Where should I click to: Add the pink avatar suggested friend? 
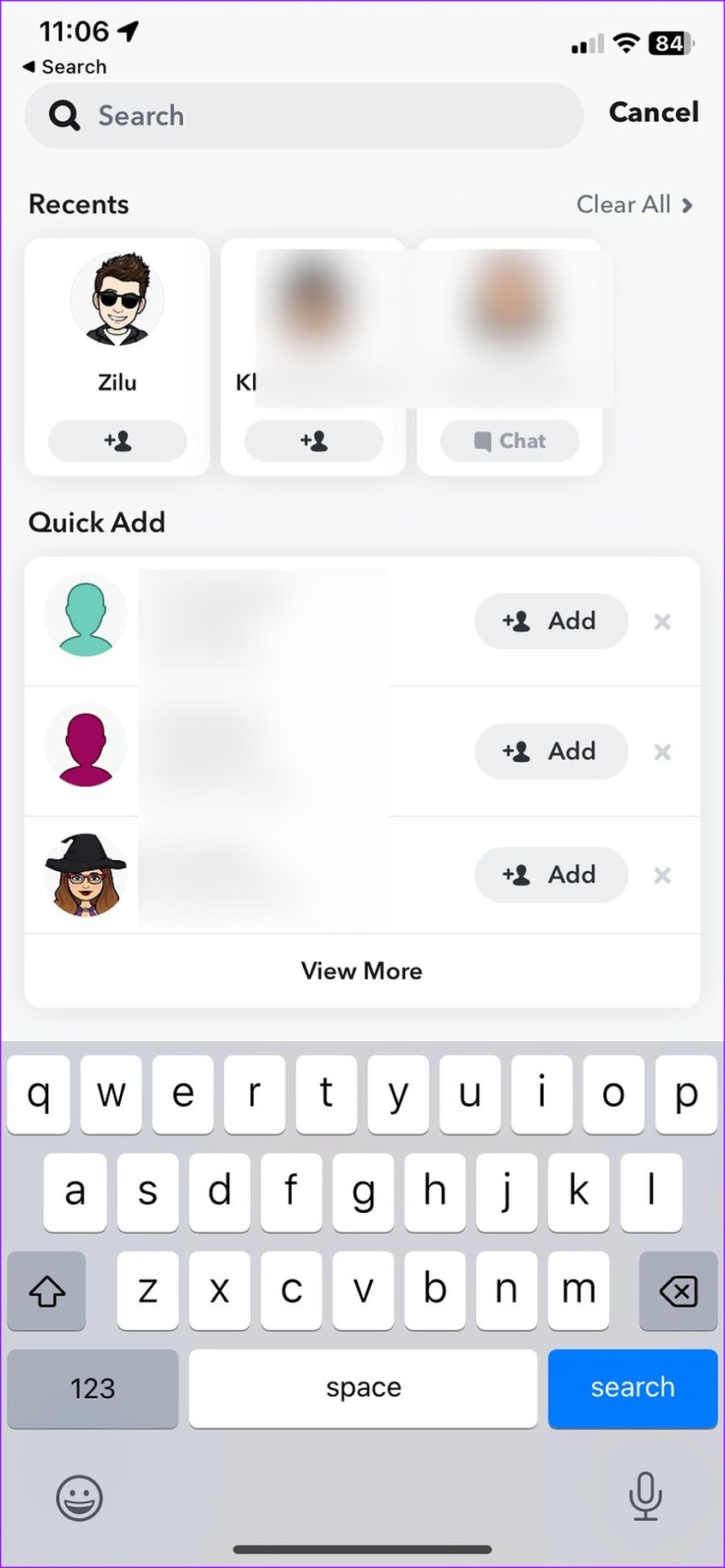click(551, 751)
